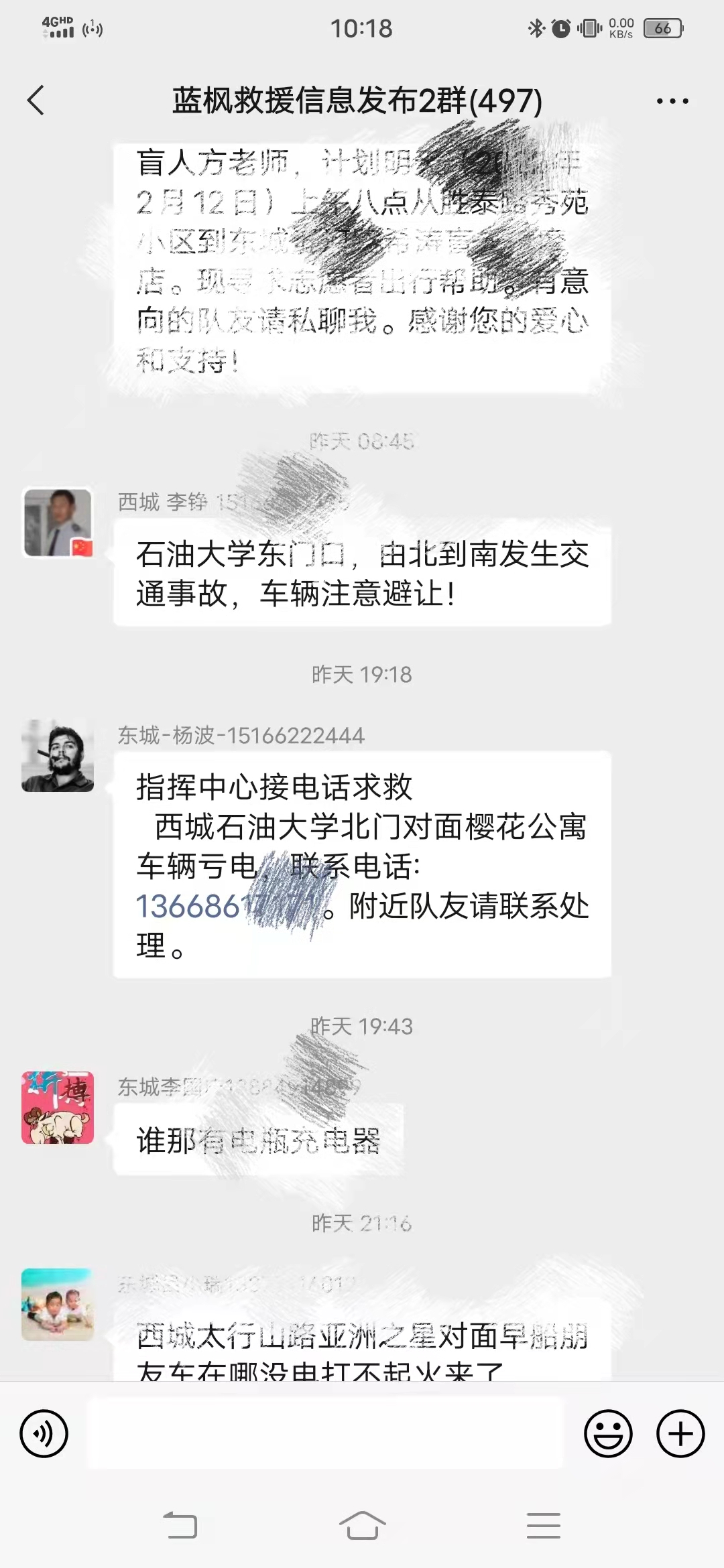Tap system home button
The height and width of the screenshot is (1568, 724).
(362, 1526)
